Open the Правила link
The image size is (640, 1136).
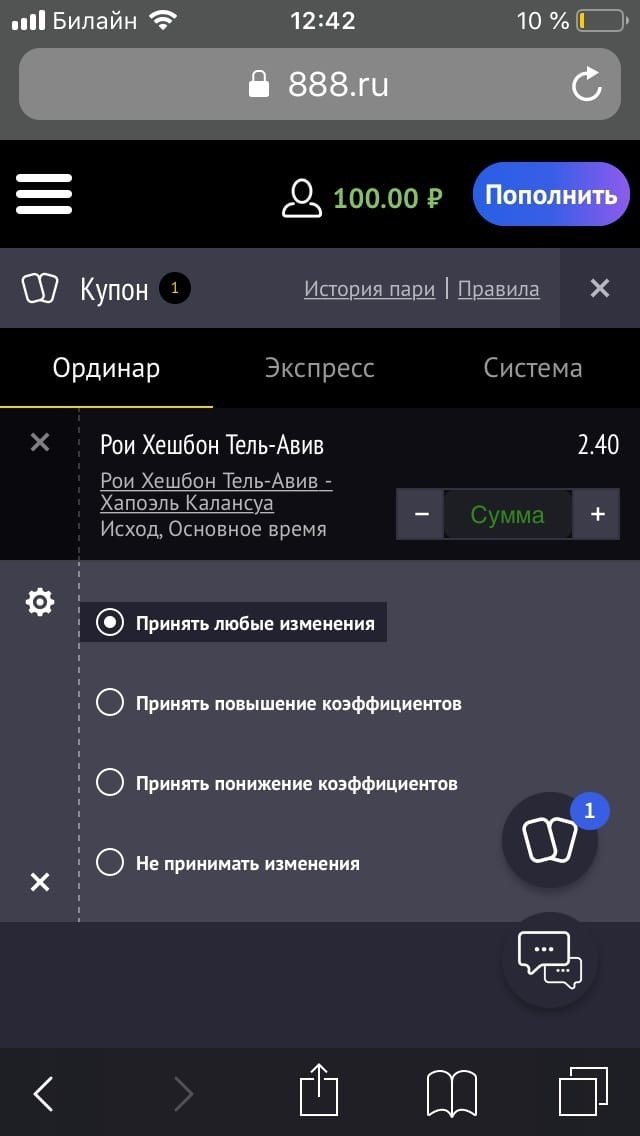point(498,290)
